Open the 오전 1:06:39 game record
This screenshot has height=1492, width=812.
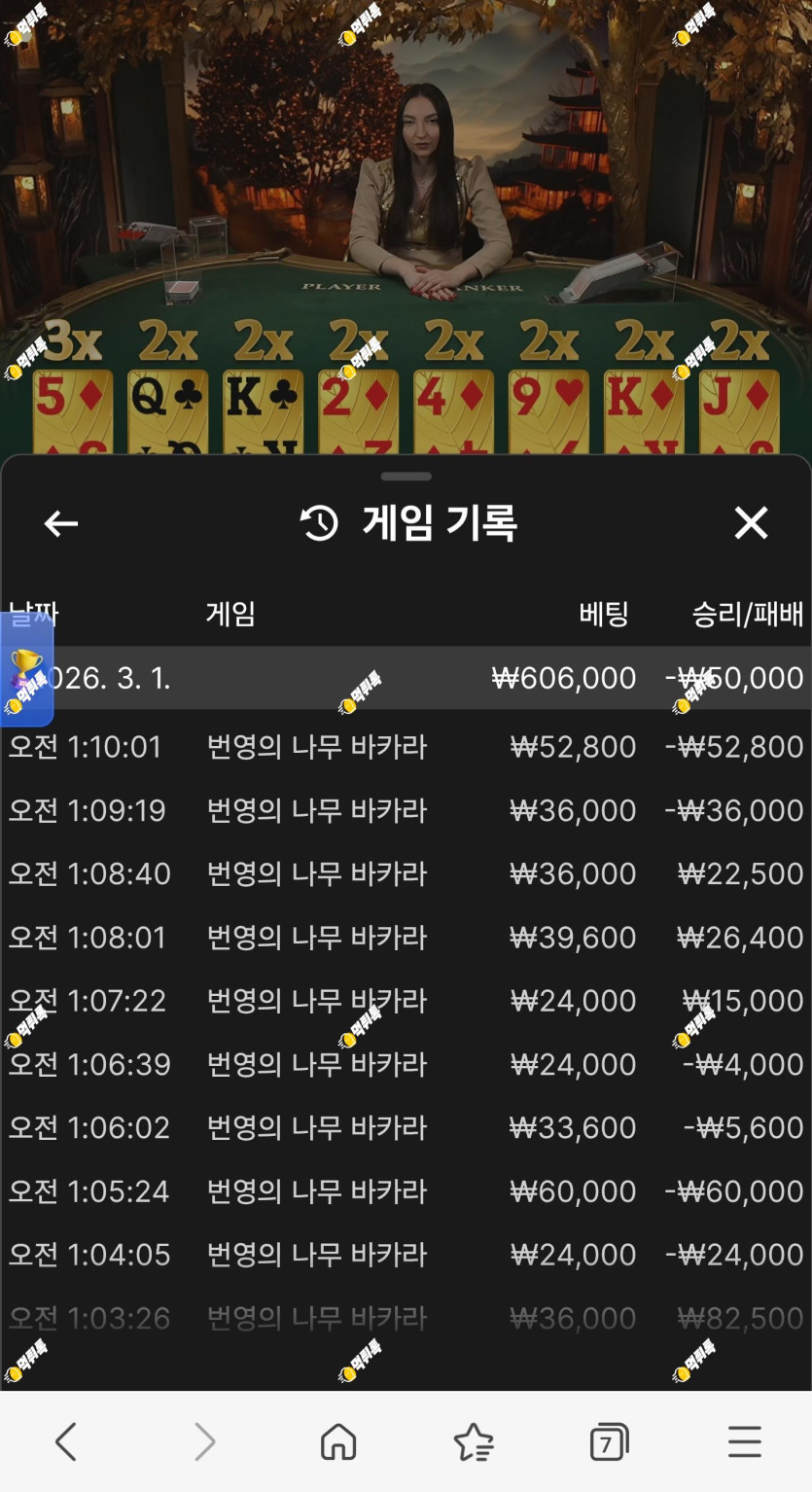tap(406, 1064)
